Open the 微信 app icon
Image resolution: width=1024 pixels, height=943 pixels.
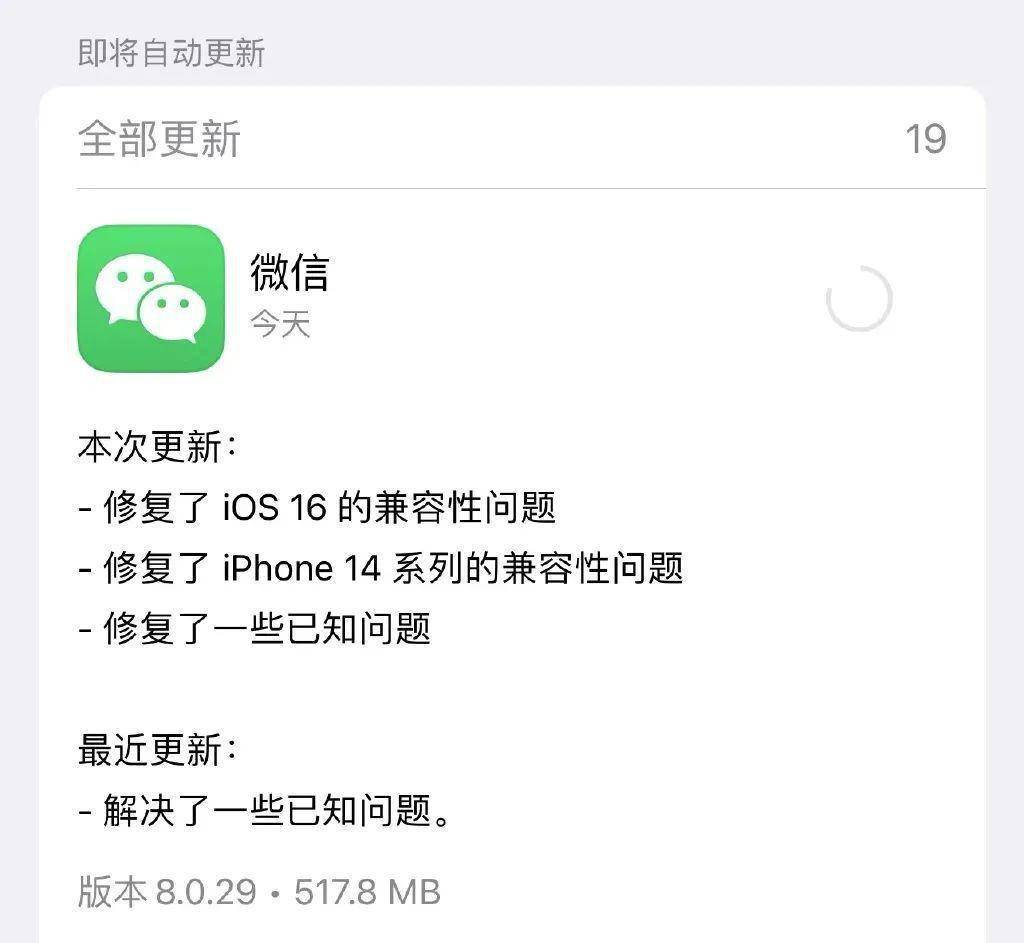pyautogui.click(x=151, y=298)
